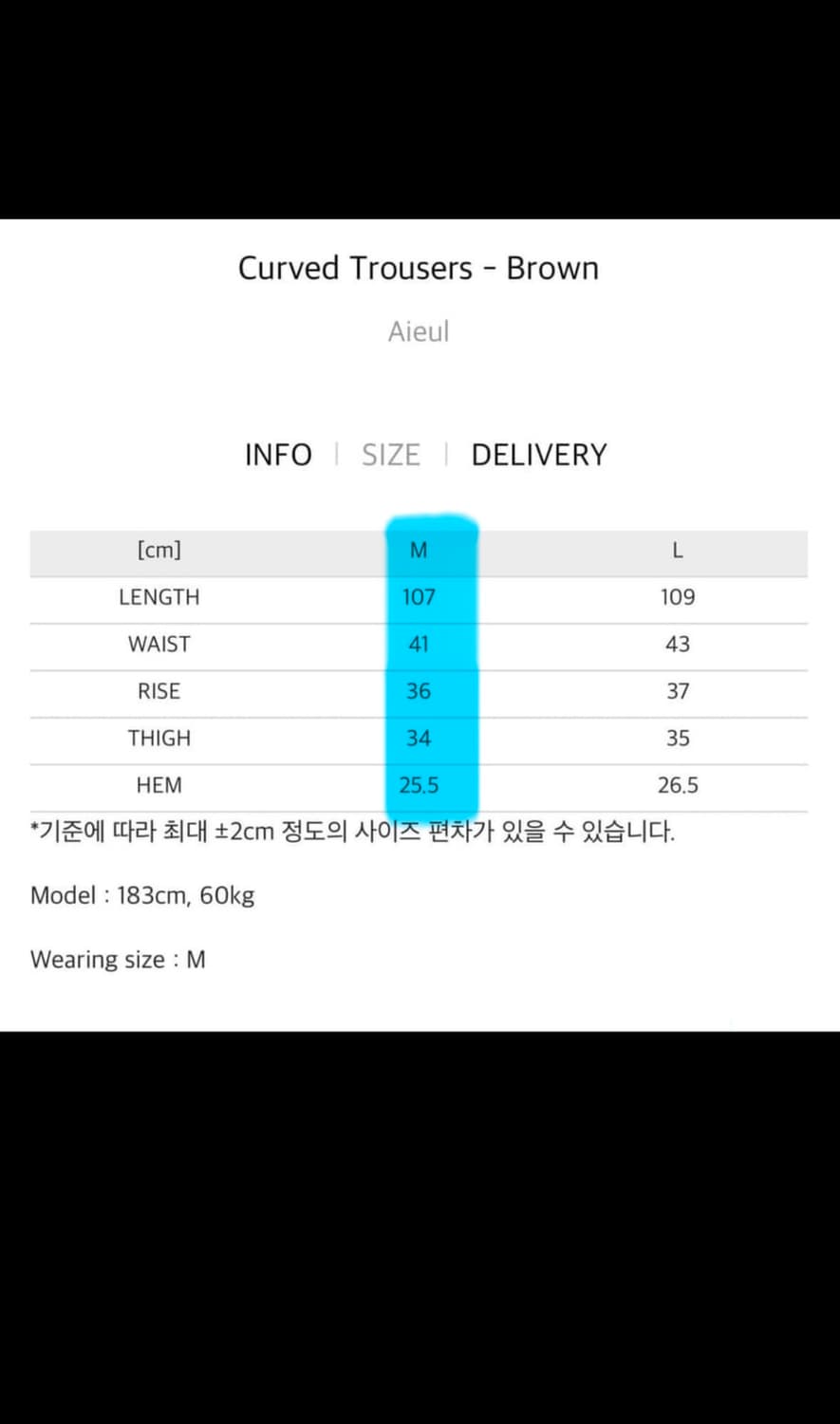The image size is (840, 1424).
Task: Select the THIGH row label
Action: 159,738
